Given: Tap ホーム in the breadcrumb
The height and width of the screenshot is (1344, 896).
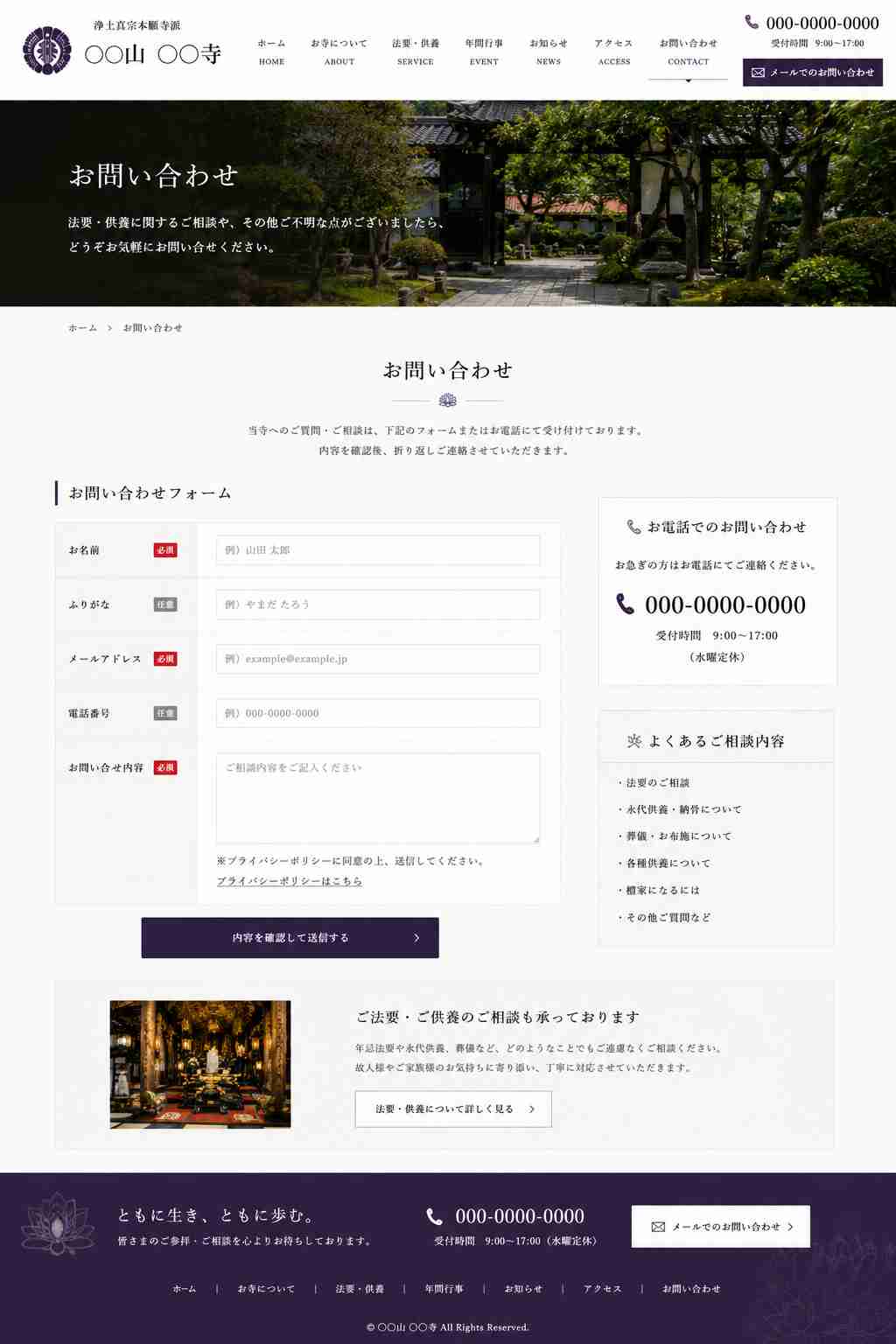Looking at the screenshot, I should pos(83,327).
